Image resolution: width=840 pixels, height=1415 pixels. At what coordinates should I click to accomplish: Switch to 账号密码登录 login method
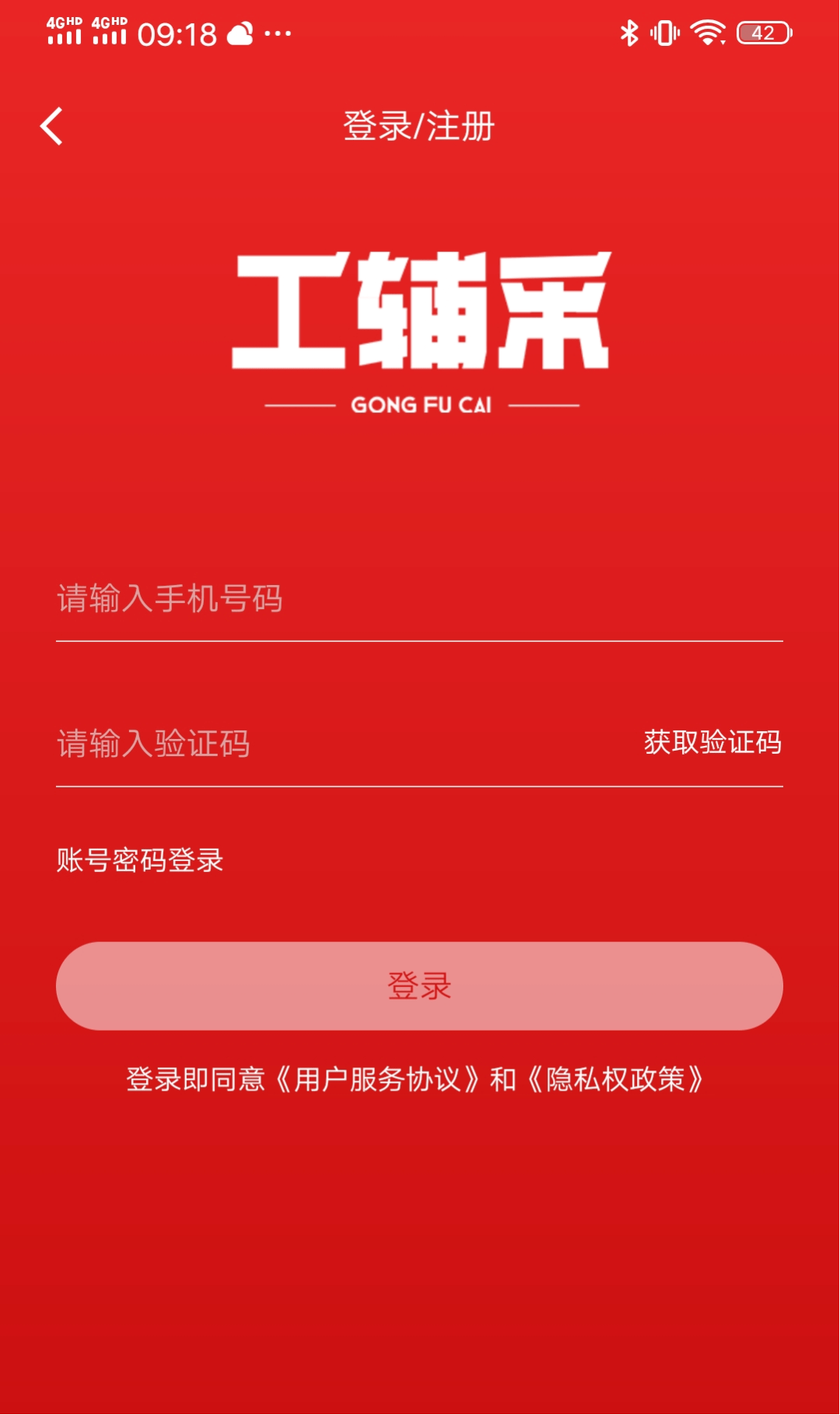[140, 860]
